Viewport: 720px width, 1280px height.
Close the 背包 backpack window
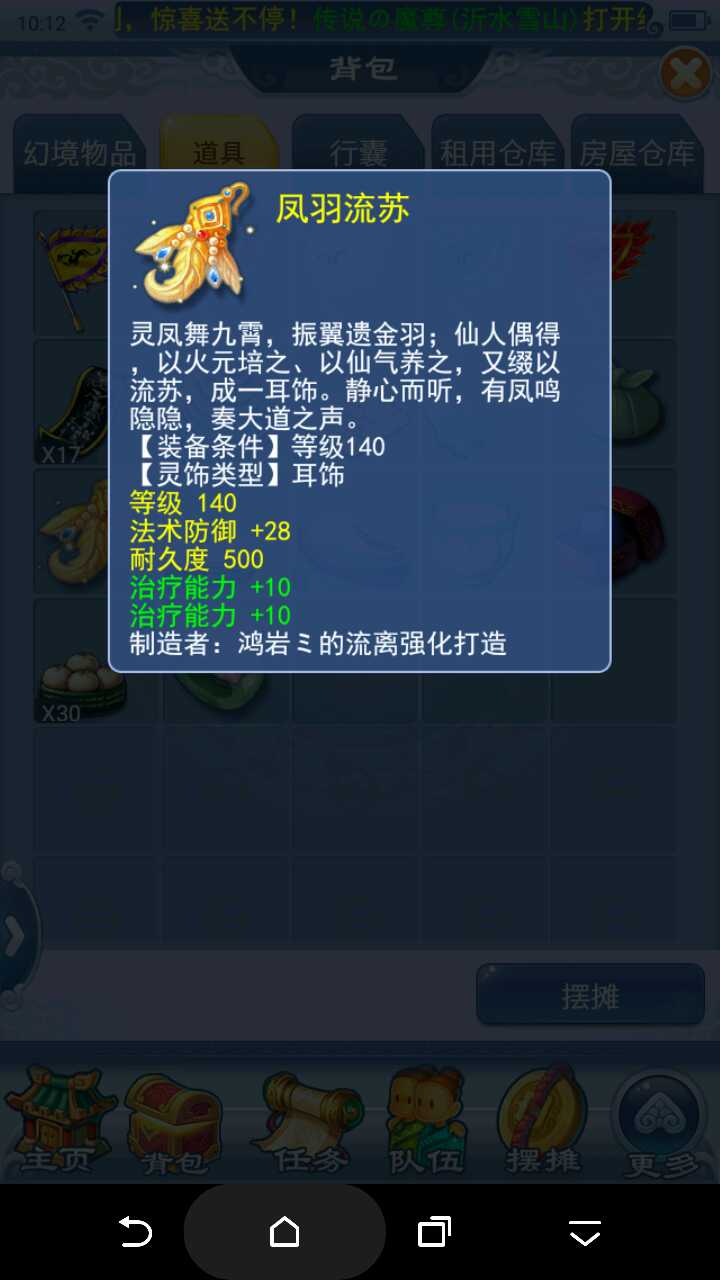(685, 73)
